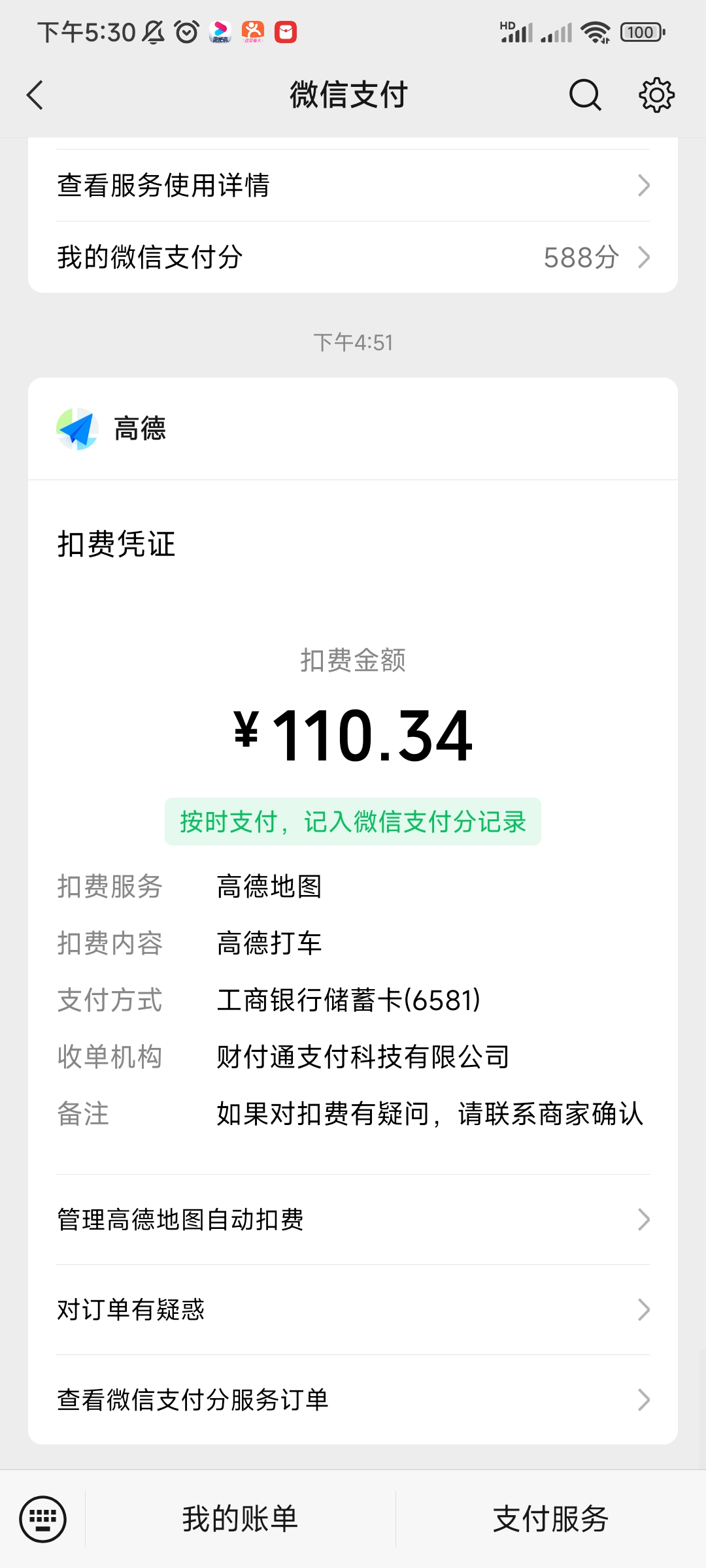Image resolution: width=706 pixels, height=1568 pixels.
Task: Open the search icon in header
Action: [x=584, y=95]
